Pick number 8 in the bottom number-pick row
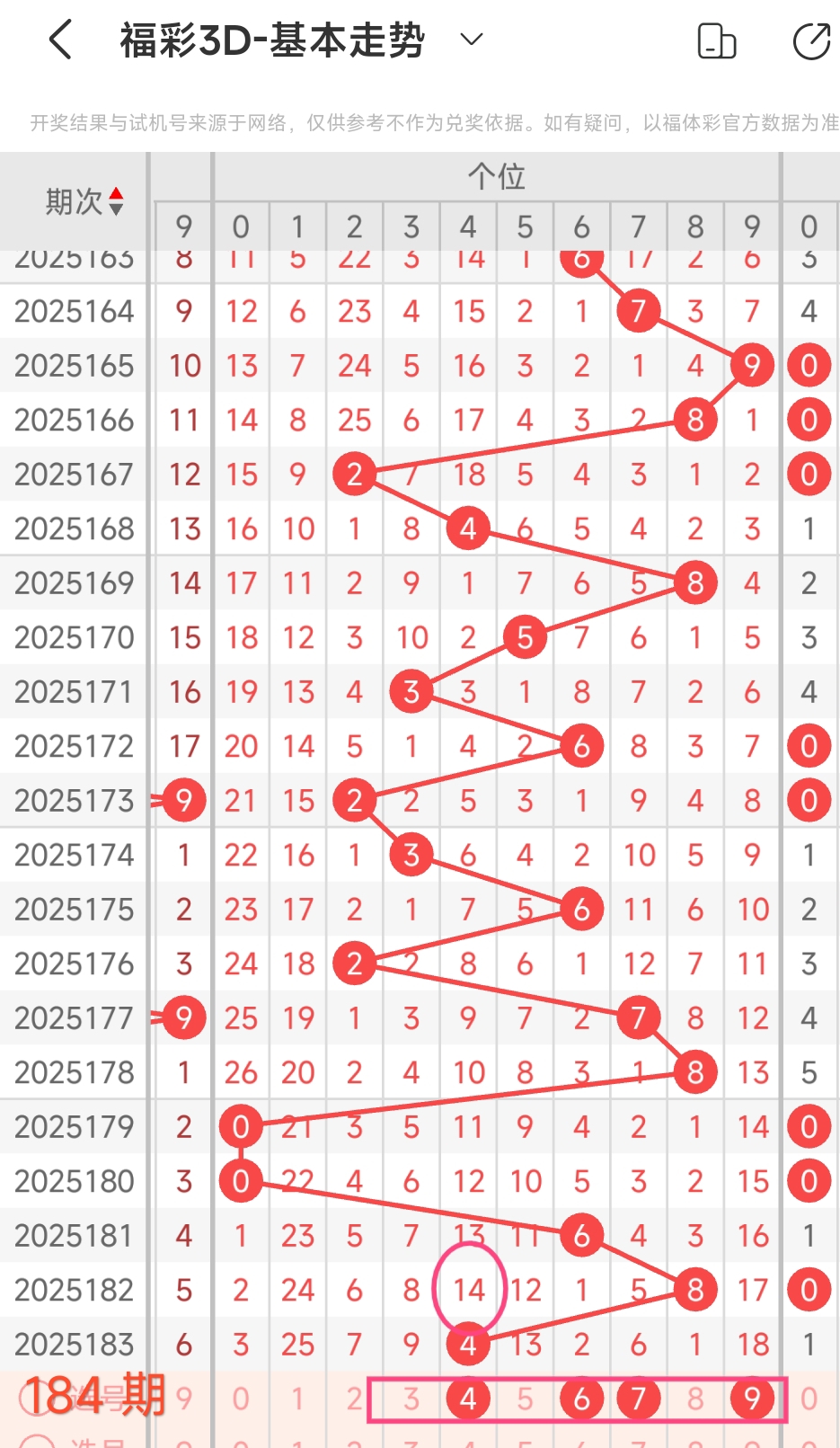This screenshot has height=1448, width=840. (x=695, y=1399)
